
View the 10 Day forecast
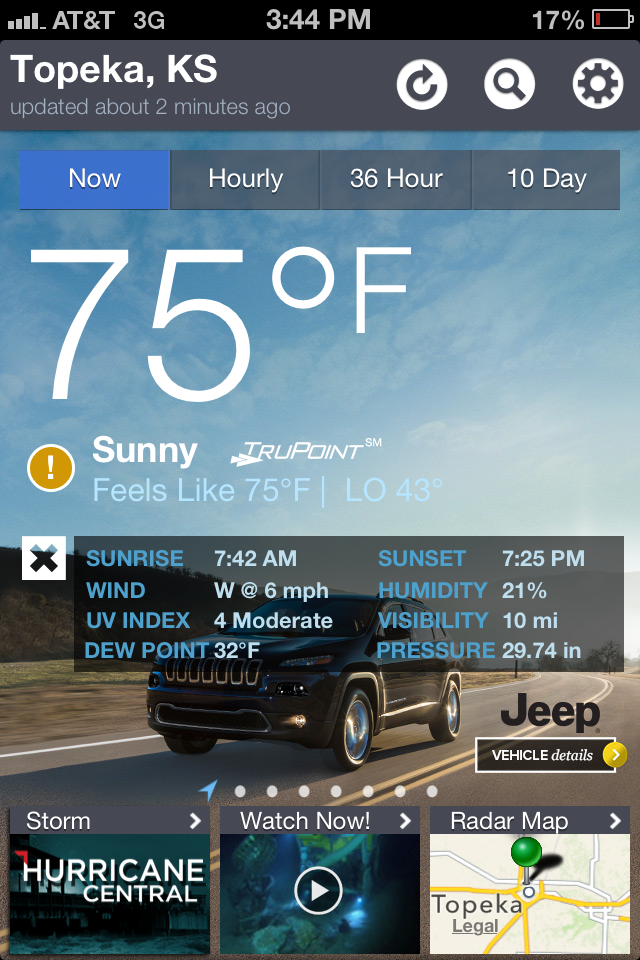[546, 180]
